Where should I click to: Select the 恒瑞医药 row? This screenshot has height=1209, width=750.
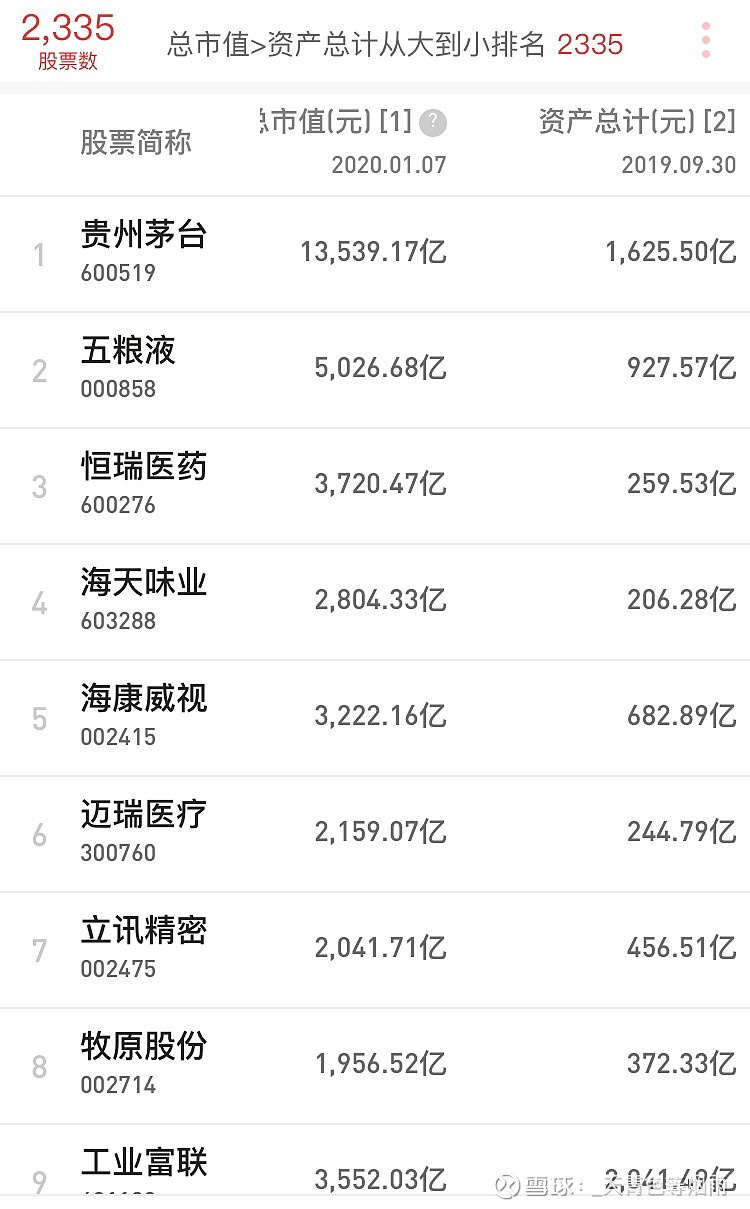[141, 467]
